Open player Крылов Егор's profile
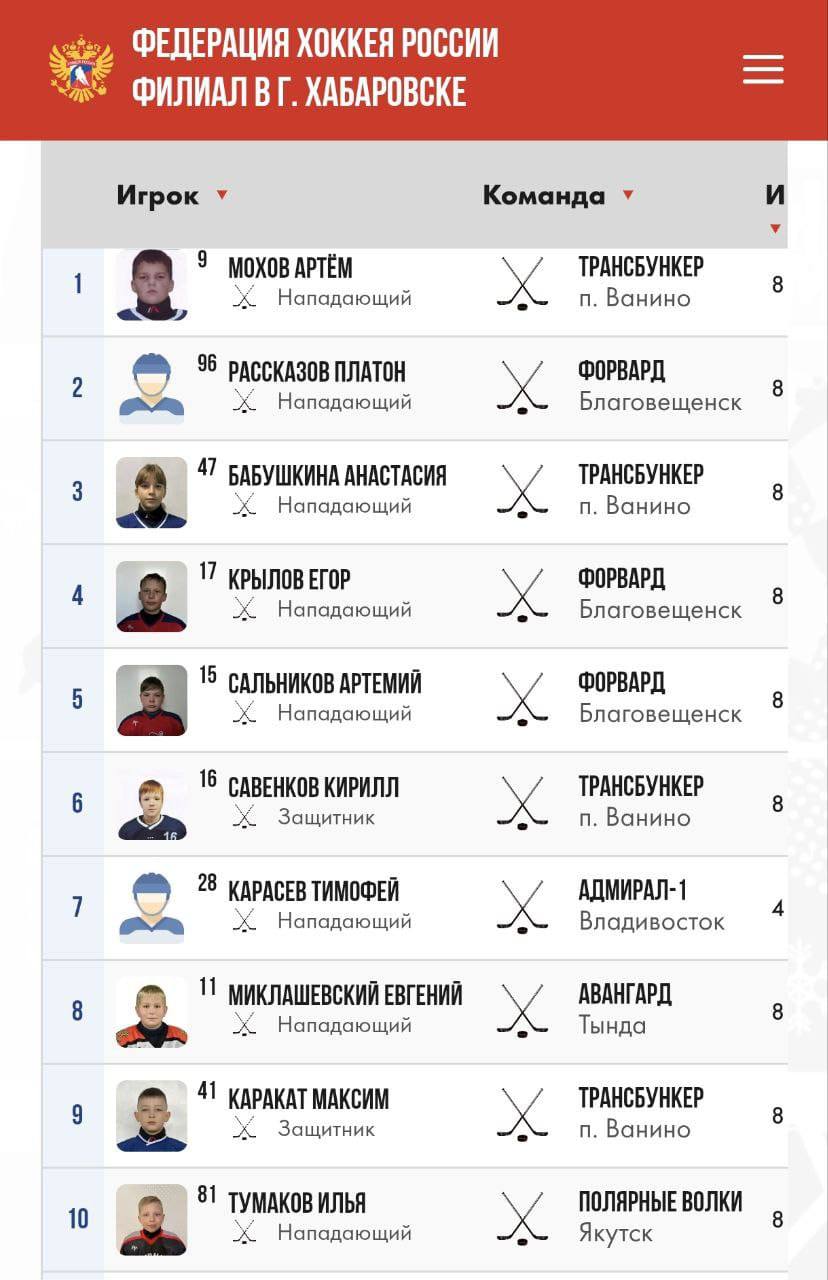 (x=289, y=580)
